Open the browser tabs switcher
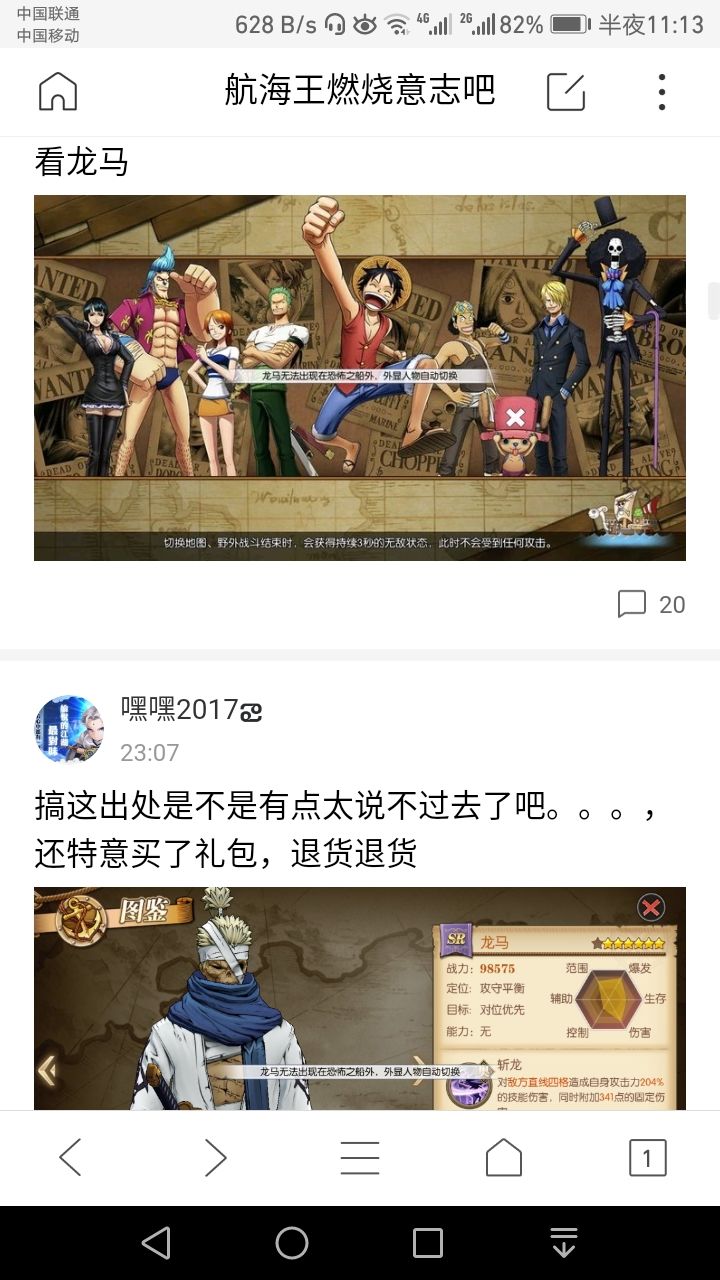This screenshot has width=720, height=1280. click(x=647, y=1158)
